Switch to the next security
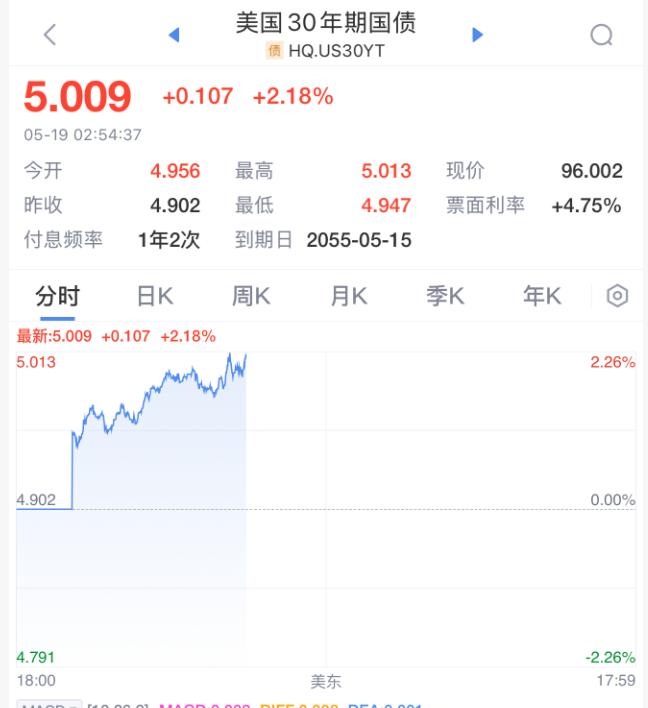Screen dimensions: 648x708 [477, 35]
